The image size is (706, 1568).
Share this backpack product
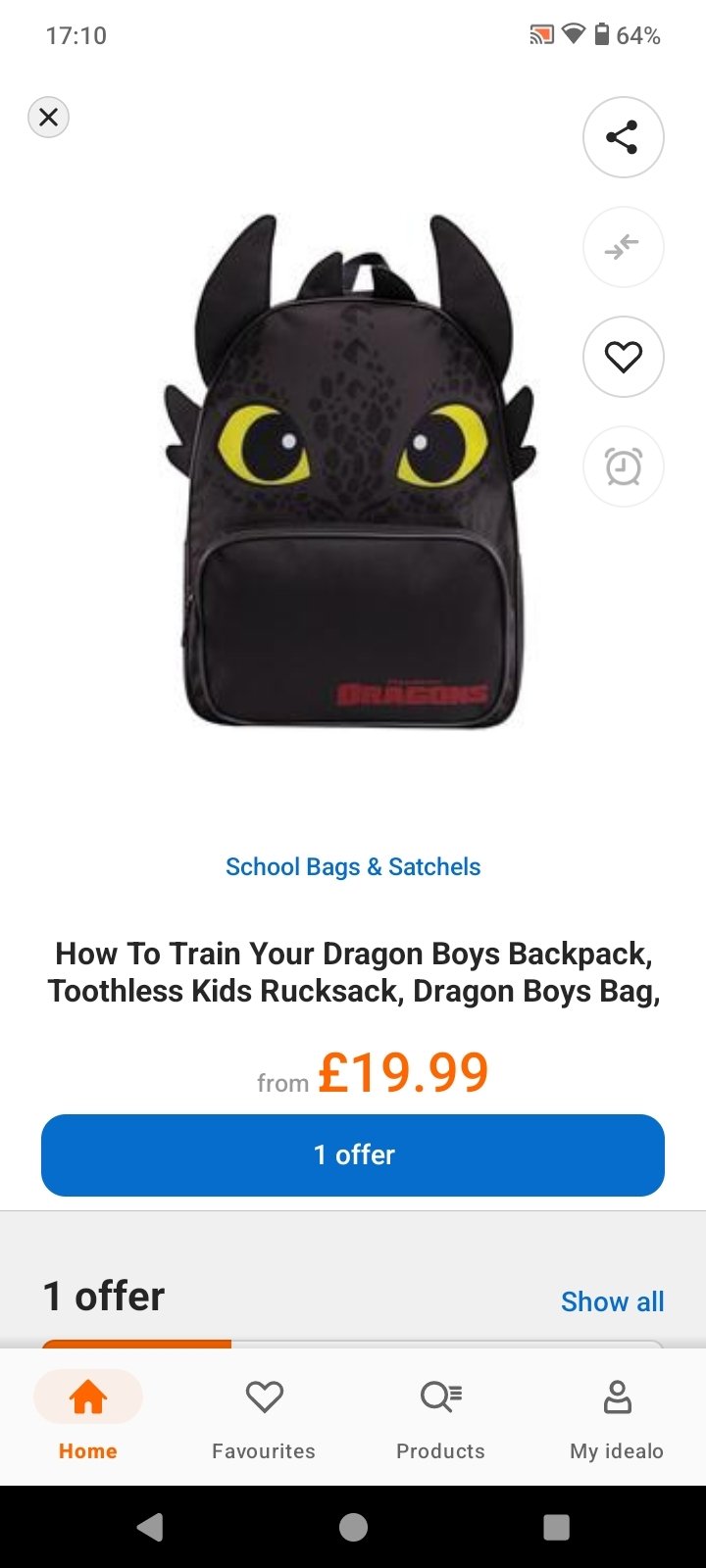point(623,137)
